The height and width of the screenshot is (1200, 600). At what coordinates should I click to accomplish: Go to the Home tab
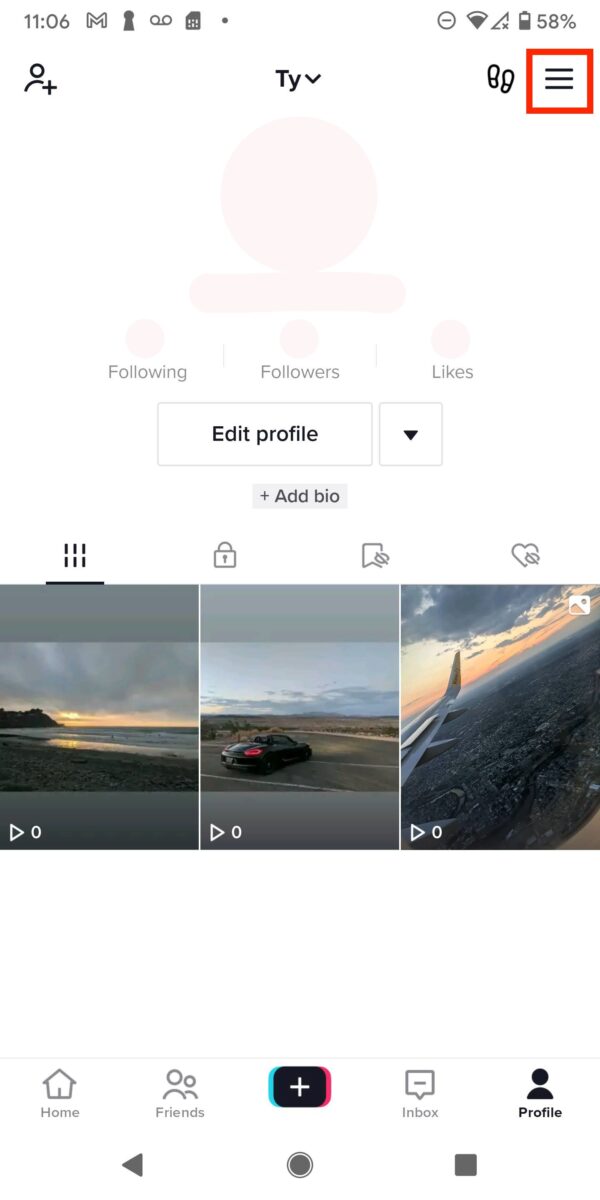pyautogui.click(x=60, y=1093)
